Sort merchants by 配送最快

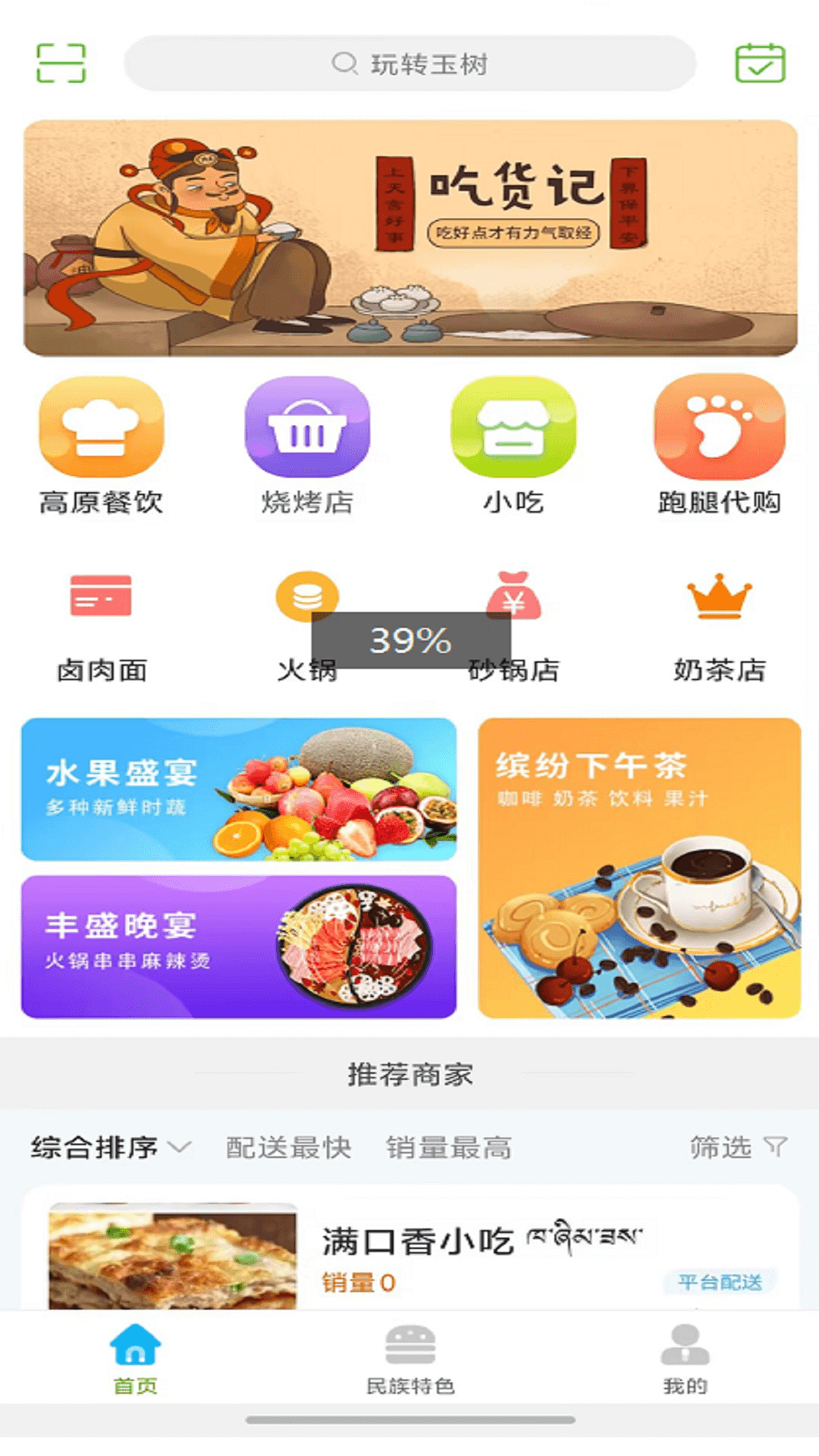[x=288, y=1147]
